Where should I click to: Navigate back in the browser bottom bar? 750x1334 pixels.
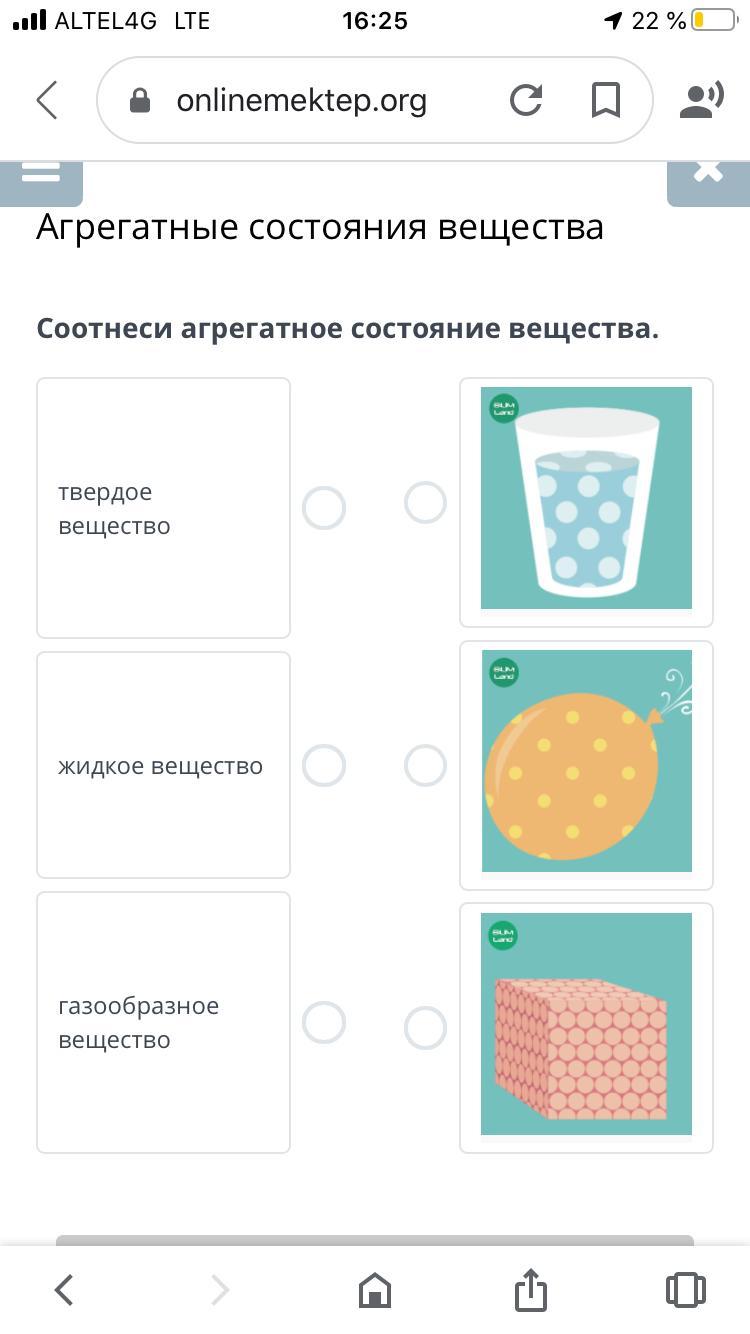64,1290
